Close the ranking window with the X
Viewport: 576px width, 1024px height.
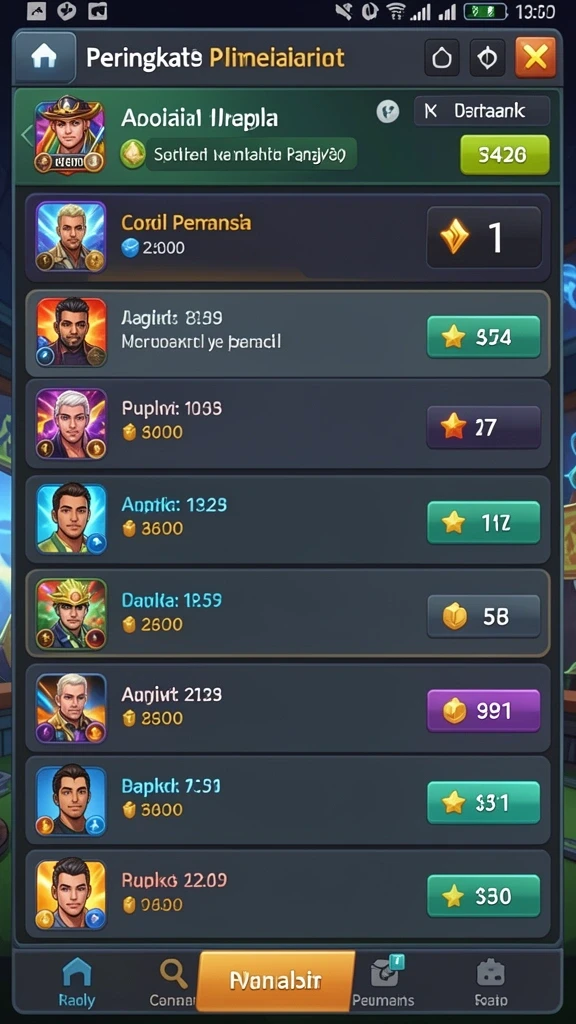(535, 57)
